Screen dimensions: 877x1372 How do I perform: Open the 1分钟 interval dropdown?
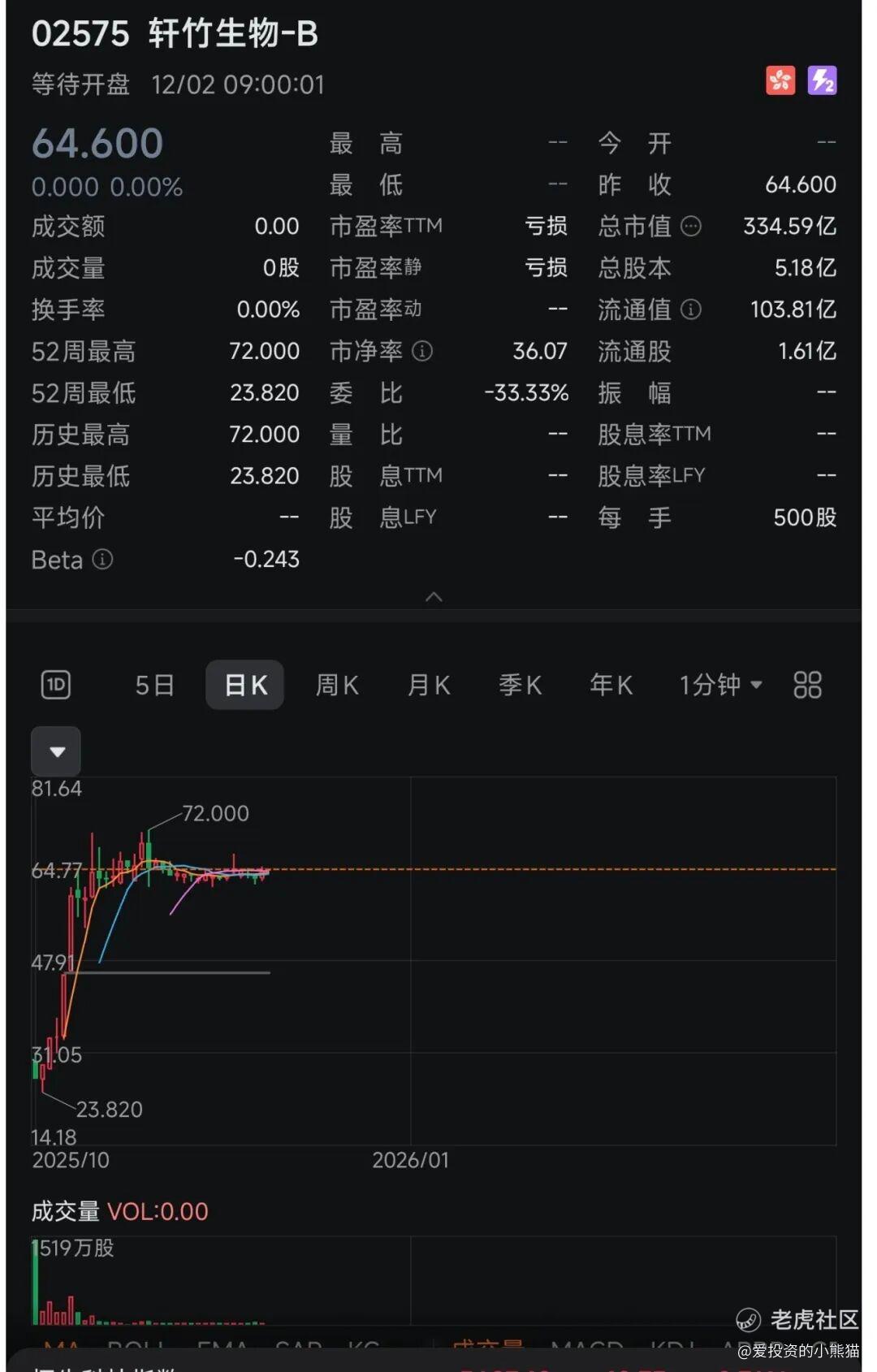[720, 685]
